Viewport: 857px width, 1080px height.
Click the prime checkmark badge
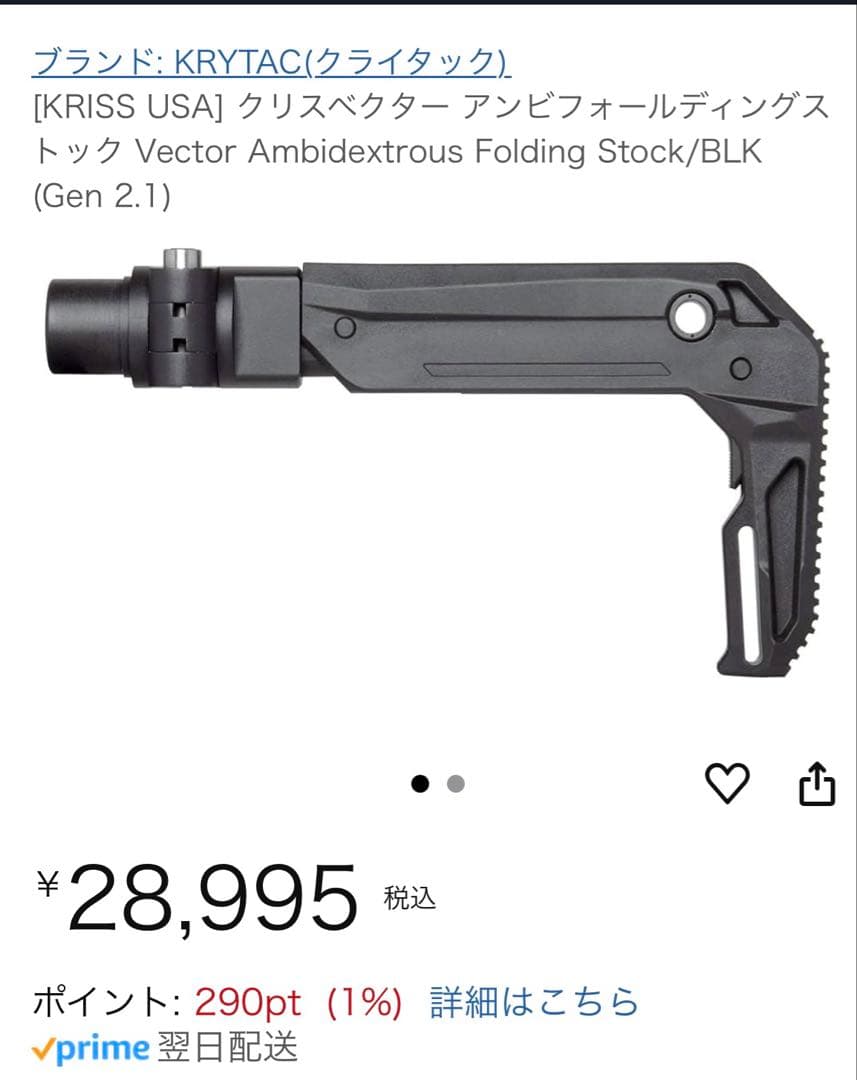(x=45, y=1049)
